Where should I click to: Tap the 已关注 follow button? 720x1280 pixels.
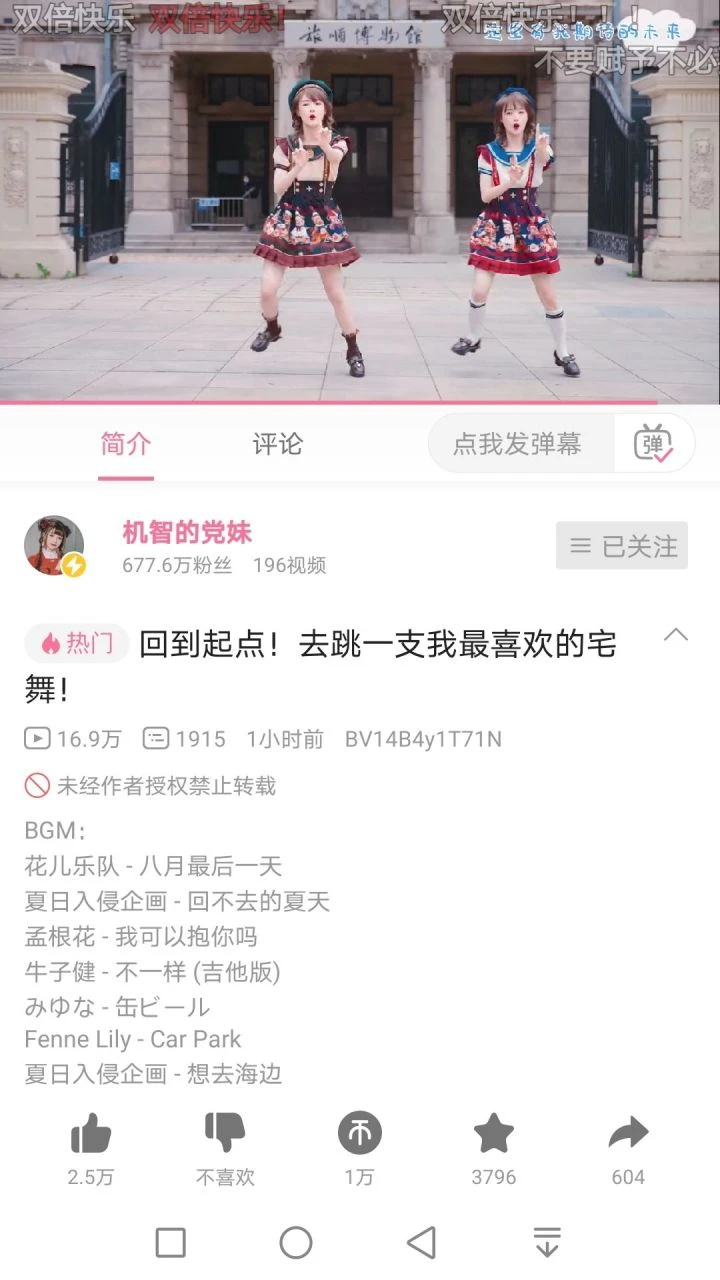[x=622, y=546]
